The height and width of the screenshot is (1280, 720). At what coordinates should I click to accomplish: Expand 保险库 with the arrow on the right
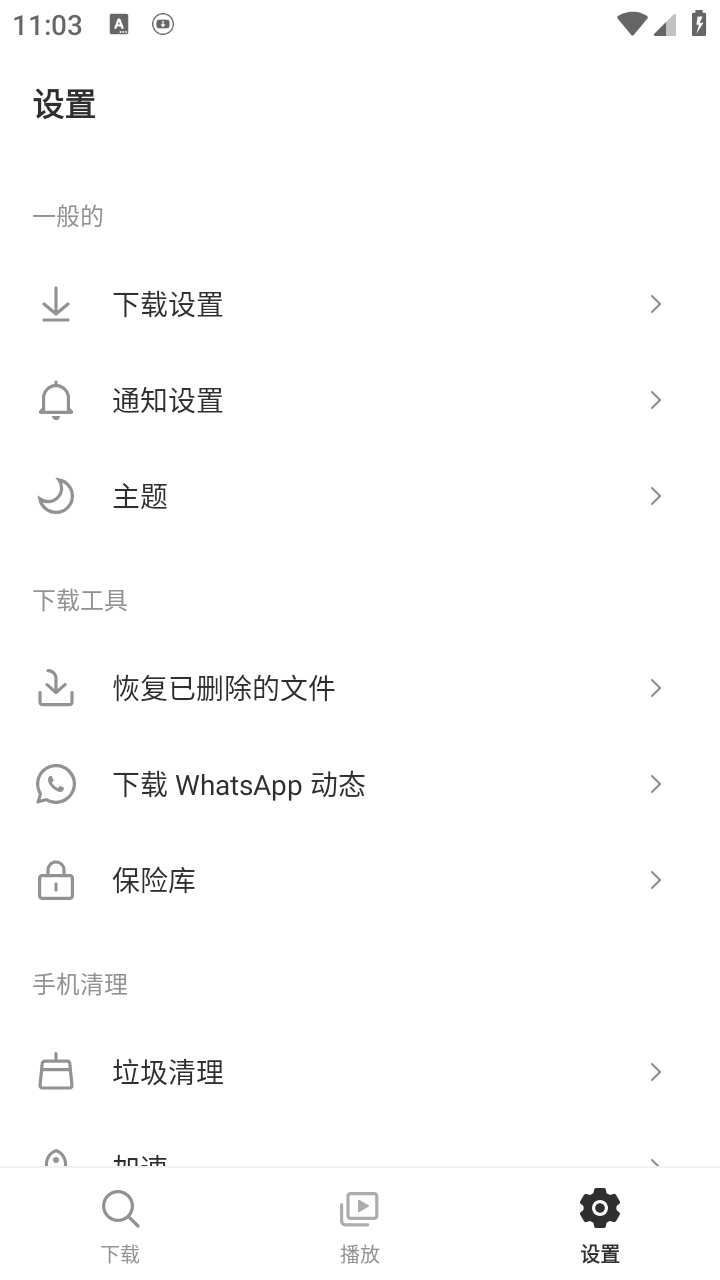click(656, 880)
